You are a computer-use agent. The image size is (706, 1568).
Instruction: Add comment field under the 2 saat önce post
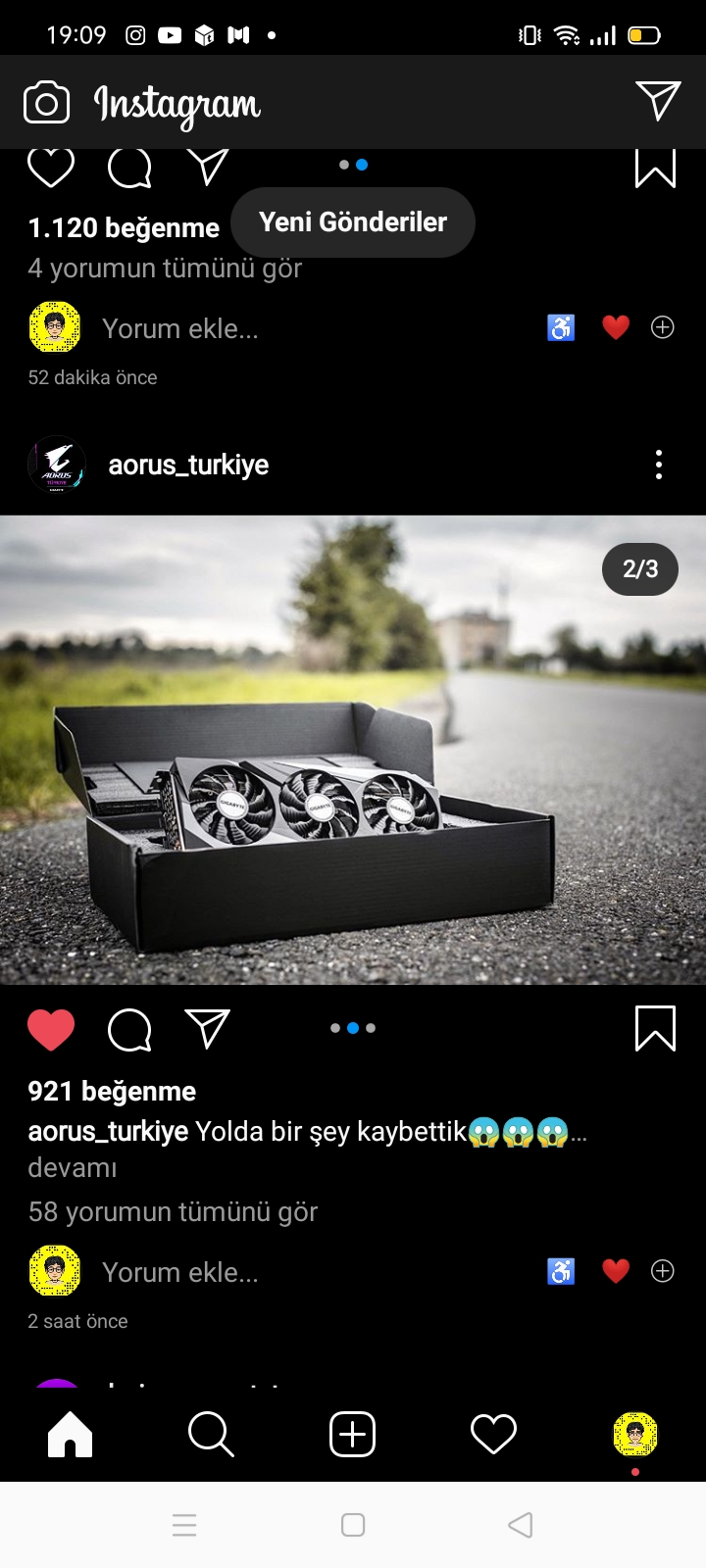[180, 1272]
